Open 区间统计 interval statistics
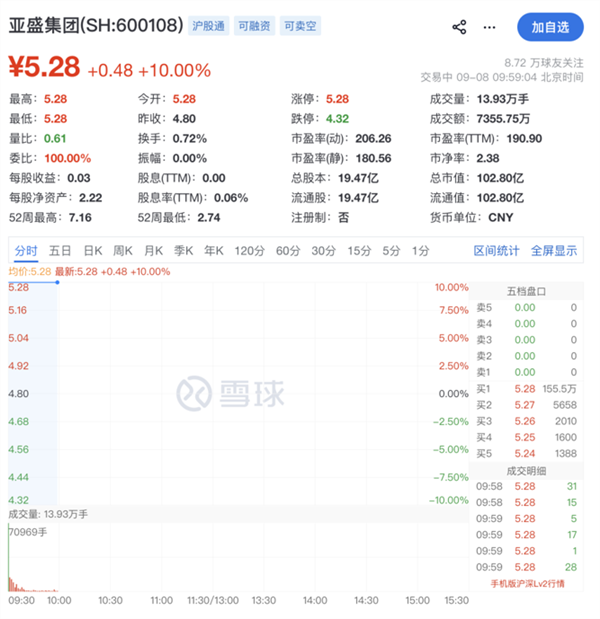 496,251
